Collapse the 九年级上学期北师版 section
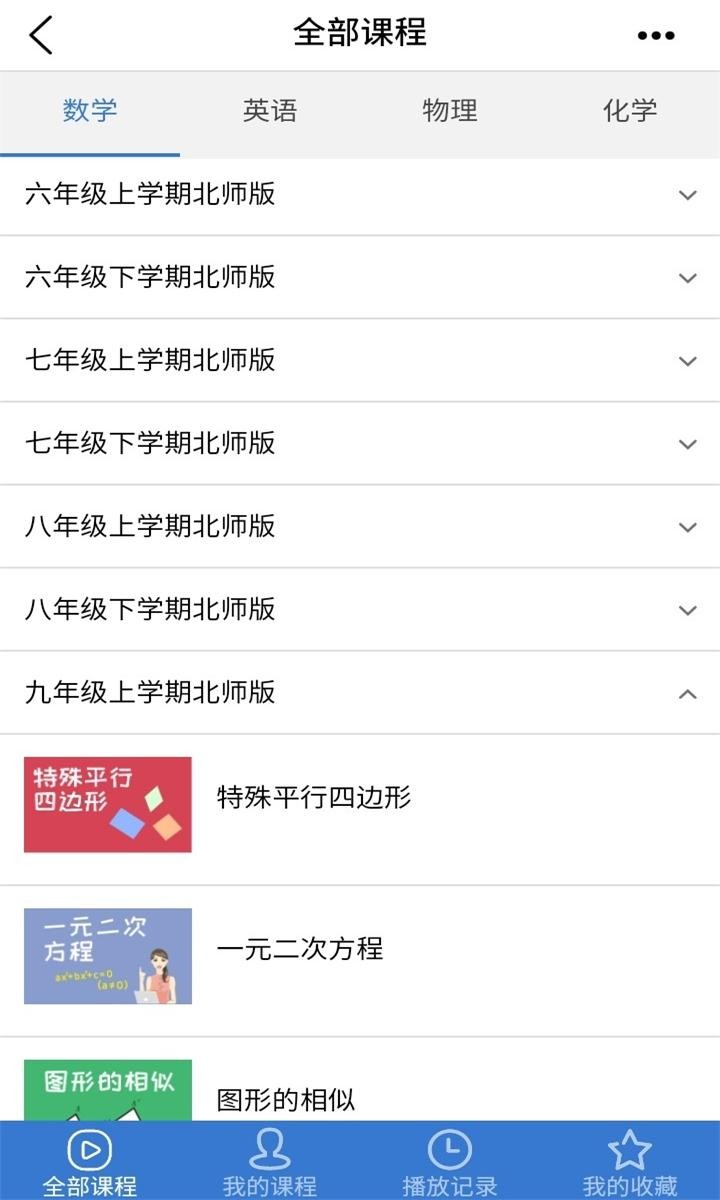The height and width of the screenshot is (1200, 720). 360,693
